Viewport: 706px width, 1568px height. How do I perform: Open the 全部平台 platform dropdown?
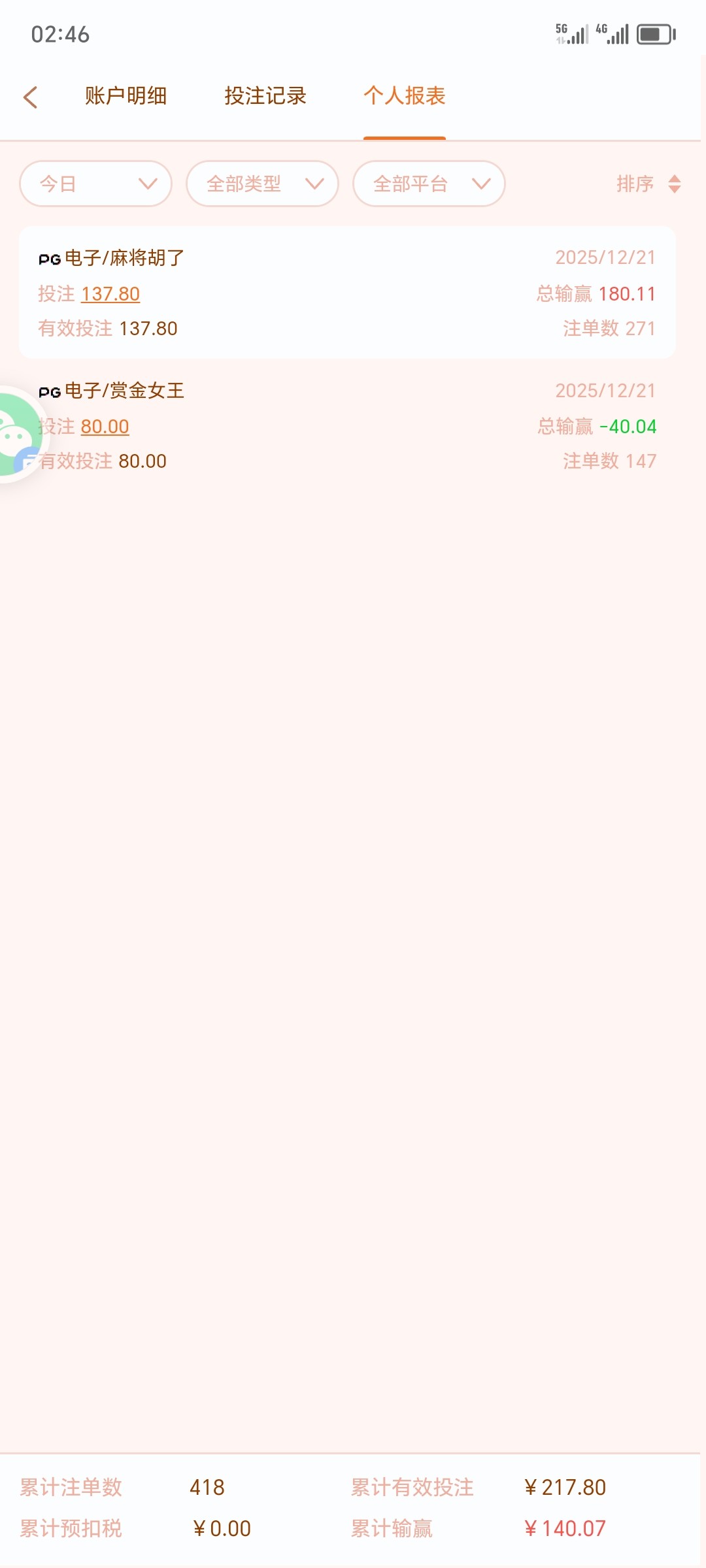coord(429,184)
